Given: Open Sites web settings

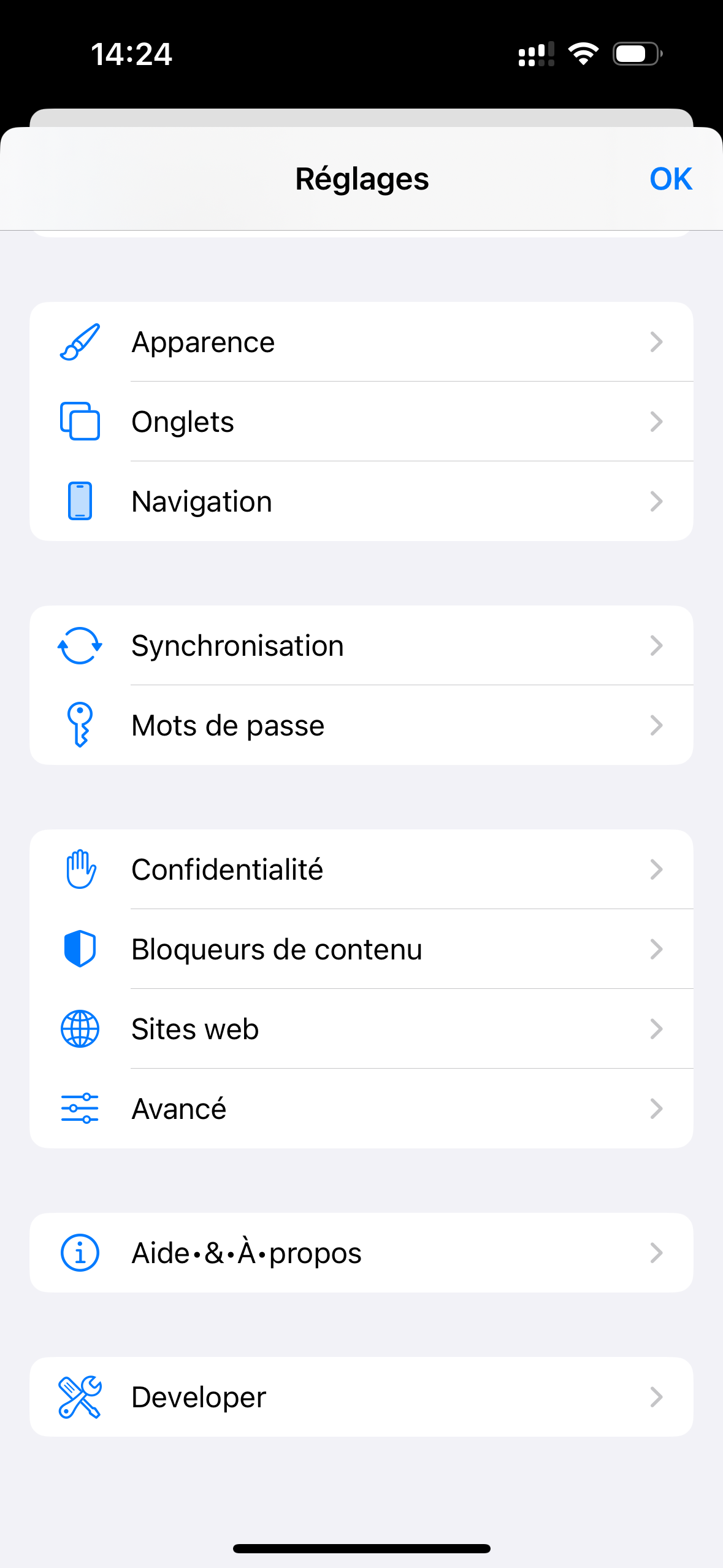Looking at the screenshot, I should pos(361,1029).
